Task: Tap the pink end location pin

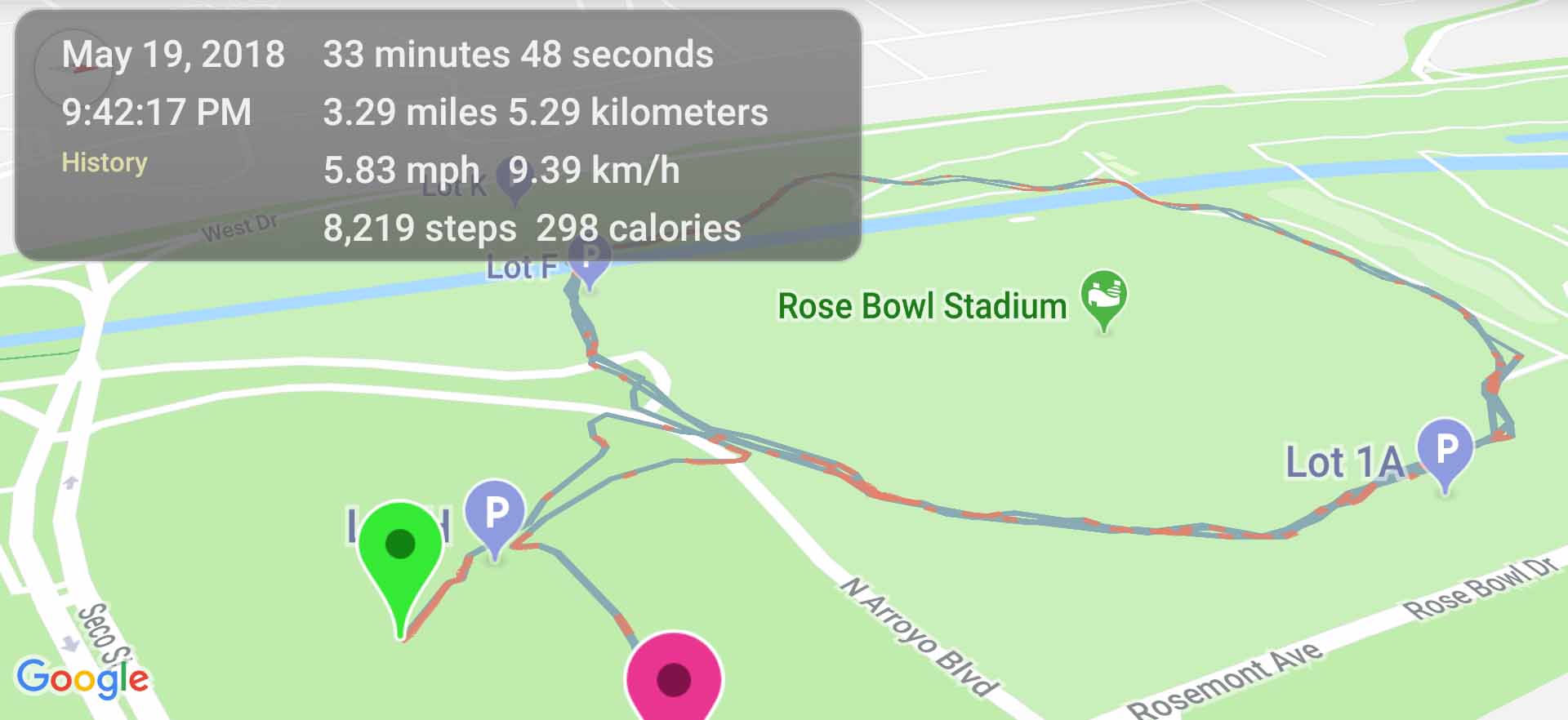Action: 674,679
